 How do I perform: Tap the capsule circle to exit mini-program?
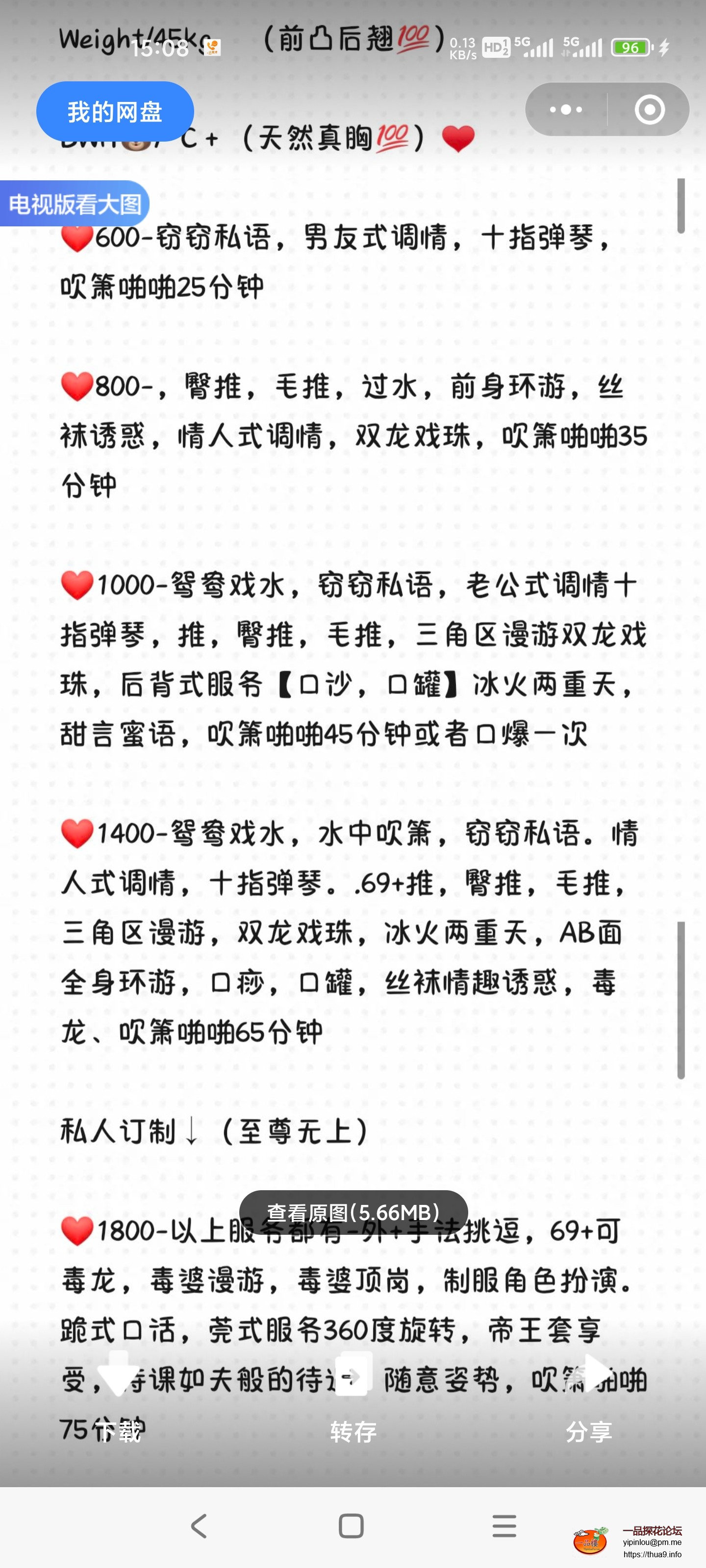point(648,110)
